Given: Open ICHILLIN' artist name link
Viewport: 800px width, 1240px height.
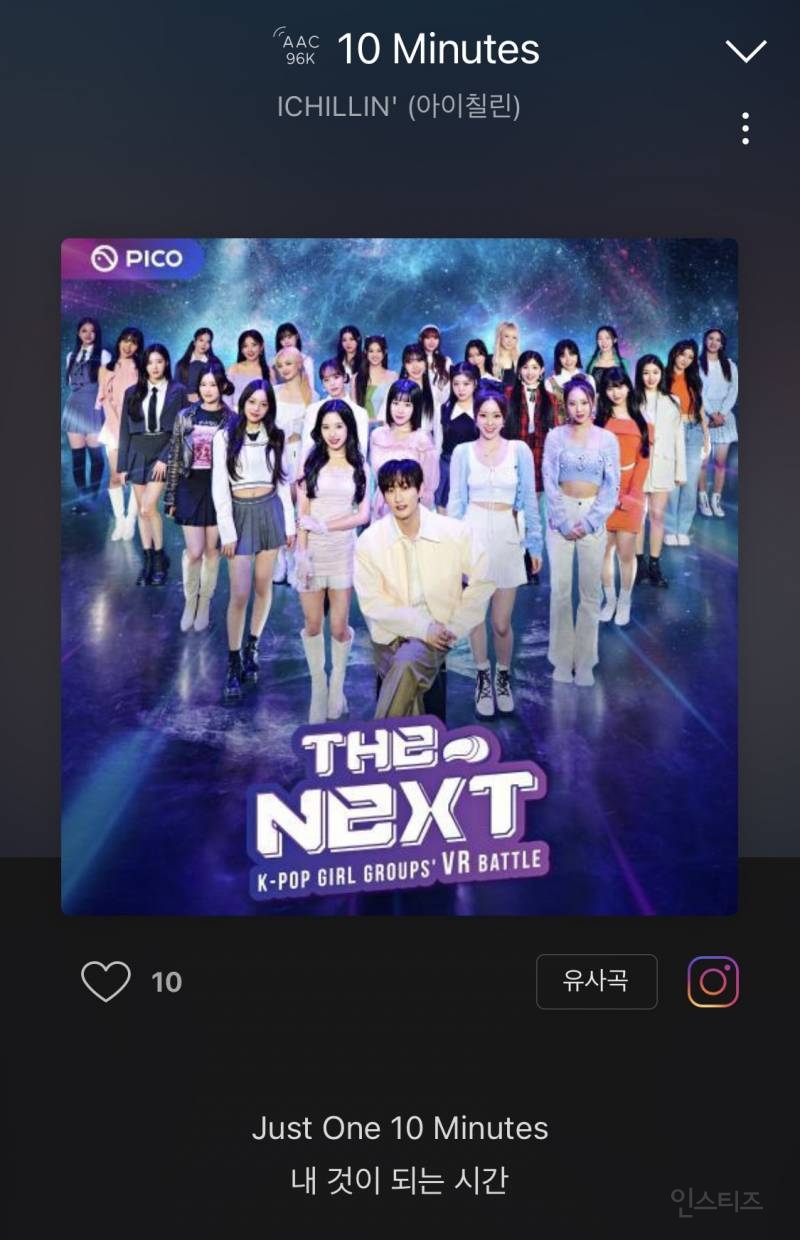Looking at the screenshot, I should click(399, 106).
